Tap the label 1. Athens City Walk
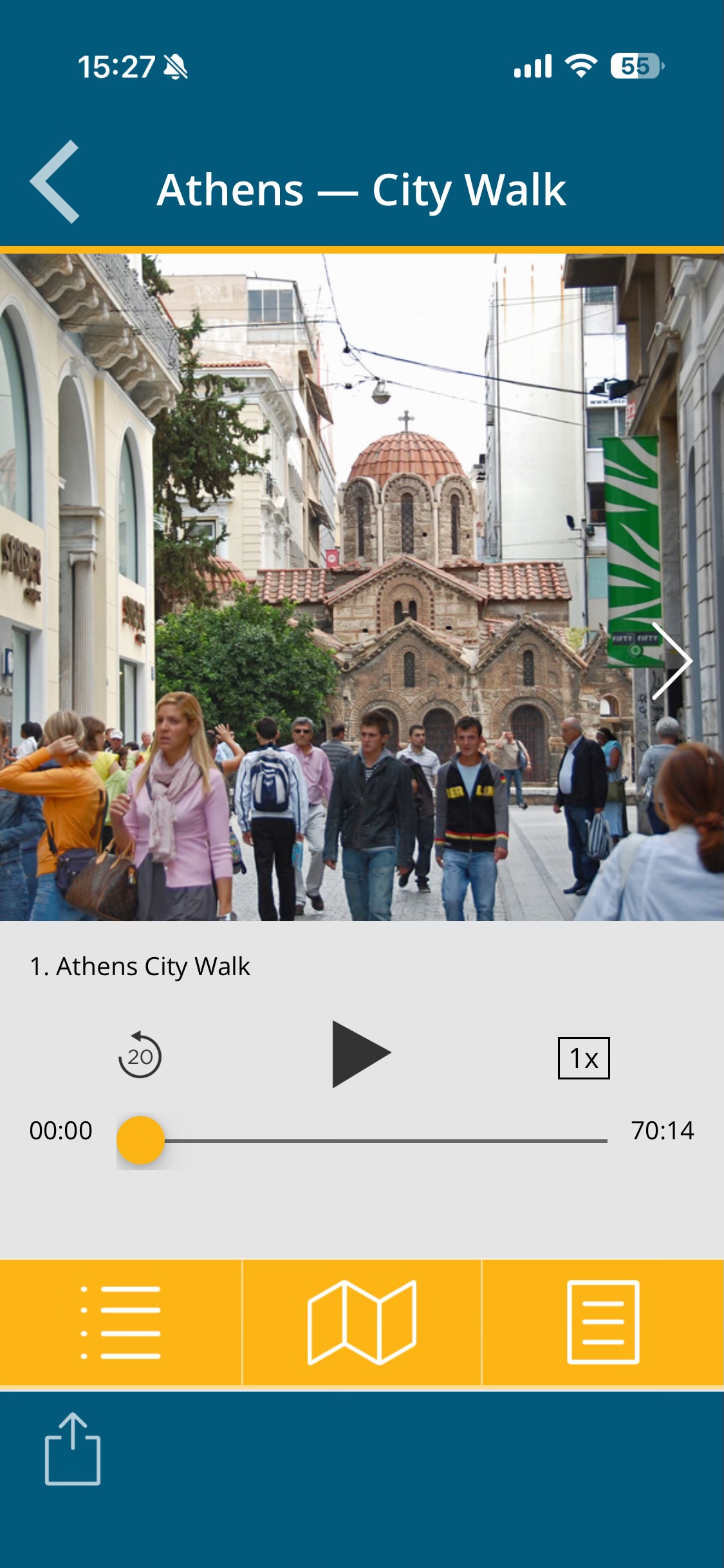Viewport: 724px width, 1568px height. pyautogui.click(x=141, y=966)
